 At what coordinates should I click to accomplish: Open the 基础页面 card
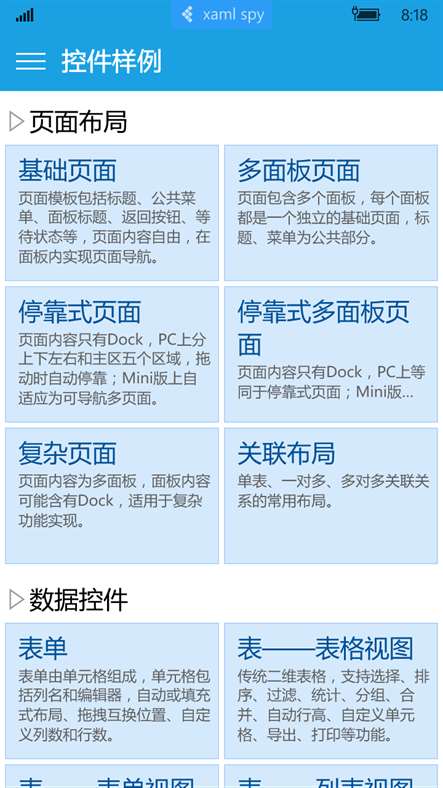tap(112, 213)
